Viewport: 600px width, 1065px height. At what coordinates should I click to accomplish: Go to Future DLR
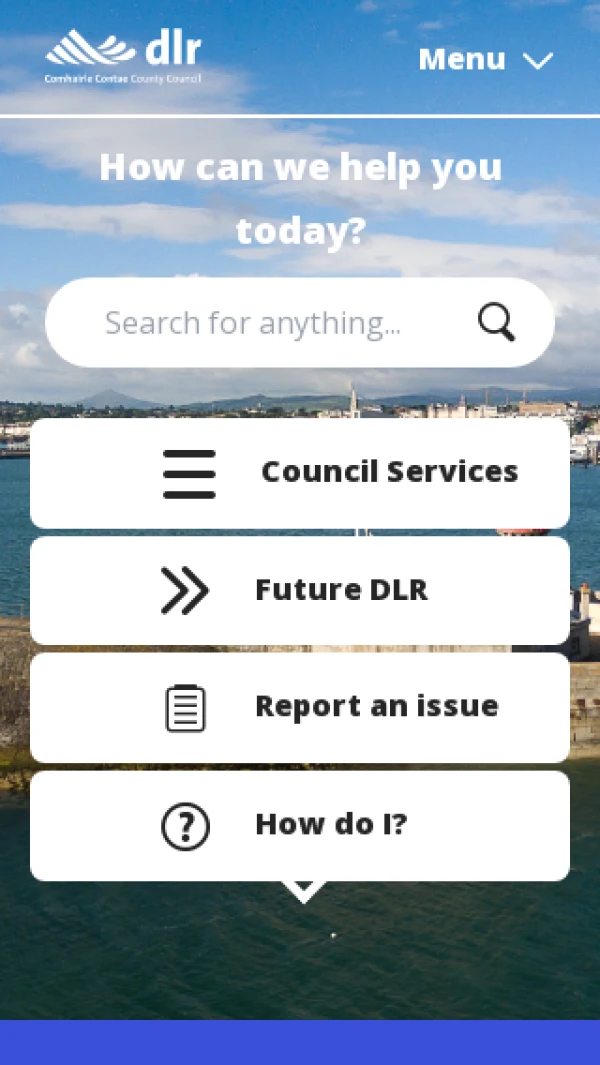tap(300, 590)
